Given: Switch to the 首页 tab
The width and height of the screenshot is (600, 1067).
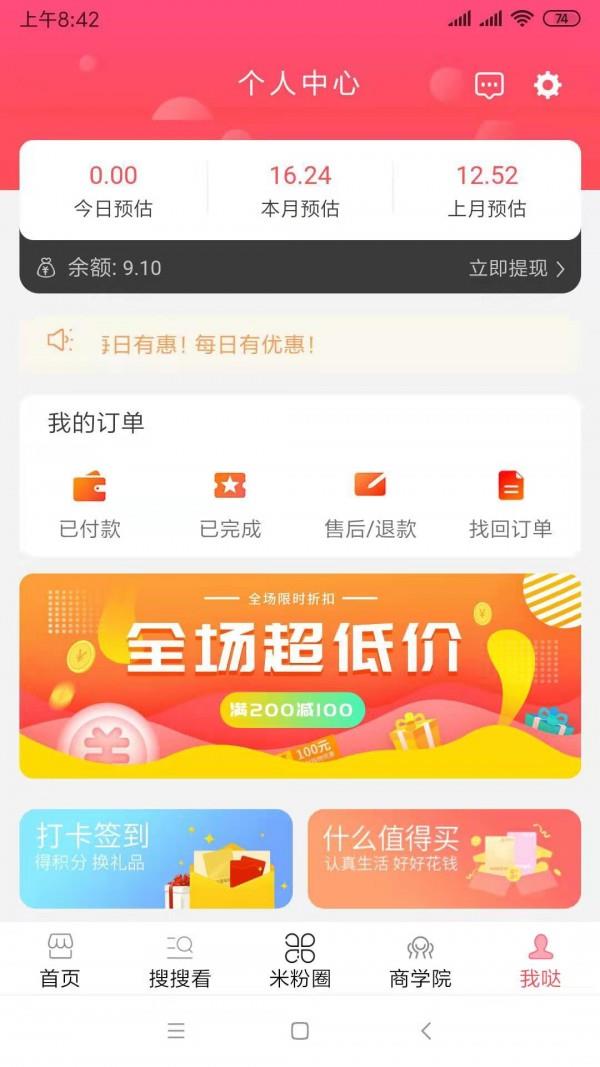Looking at the screenshot, I should click(60, 961).
